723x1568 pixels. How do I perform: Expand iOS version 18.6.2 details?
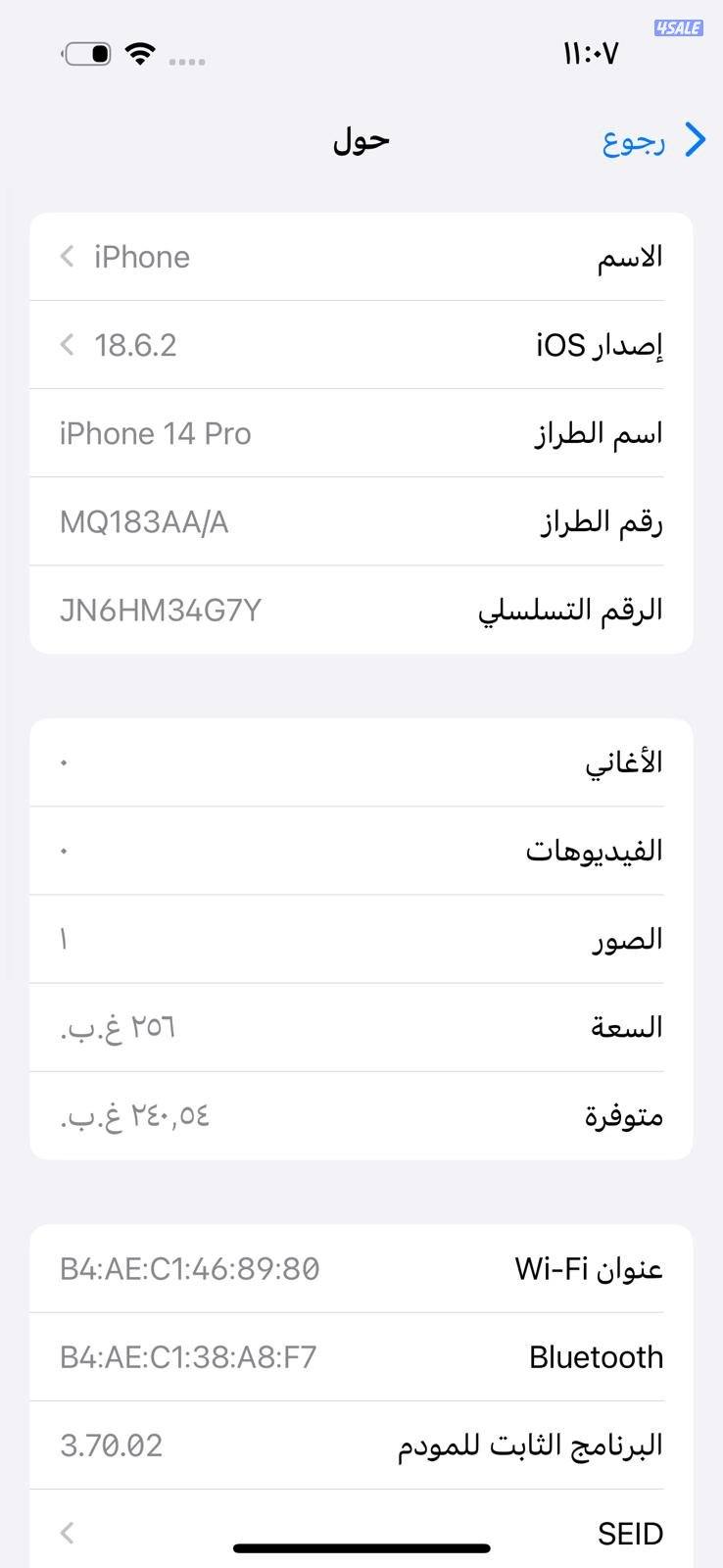(x=361, y=344)
